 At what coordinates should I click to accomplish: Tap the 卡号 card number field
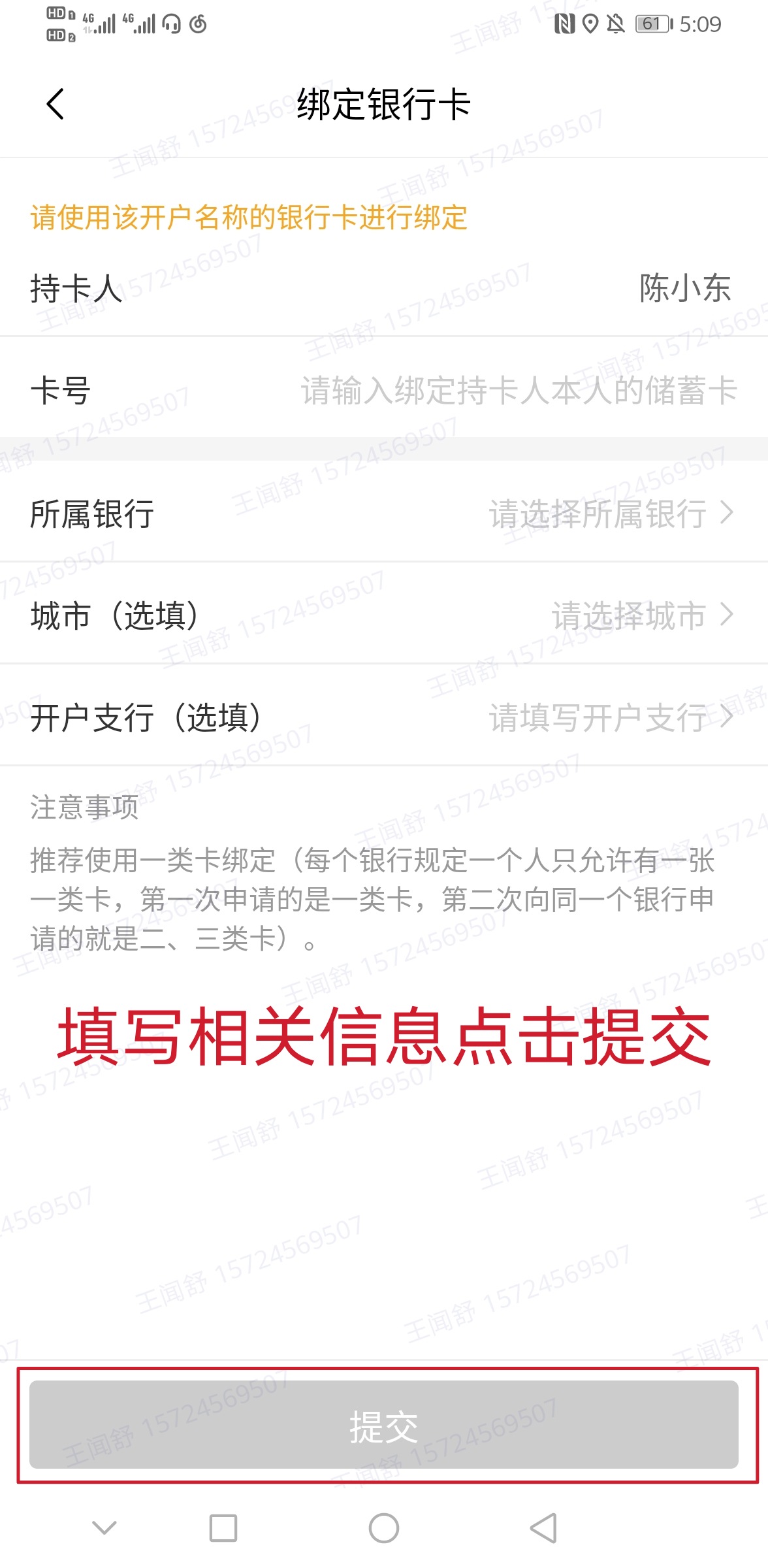[x=518, y=391]
